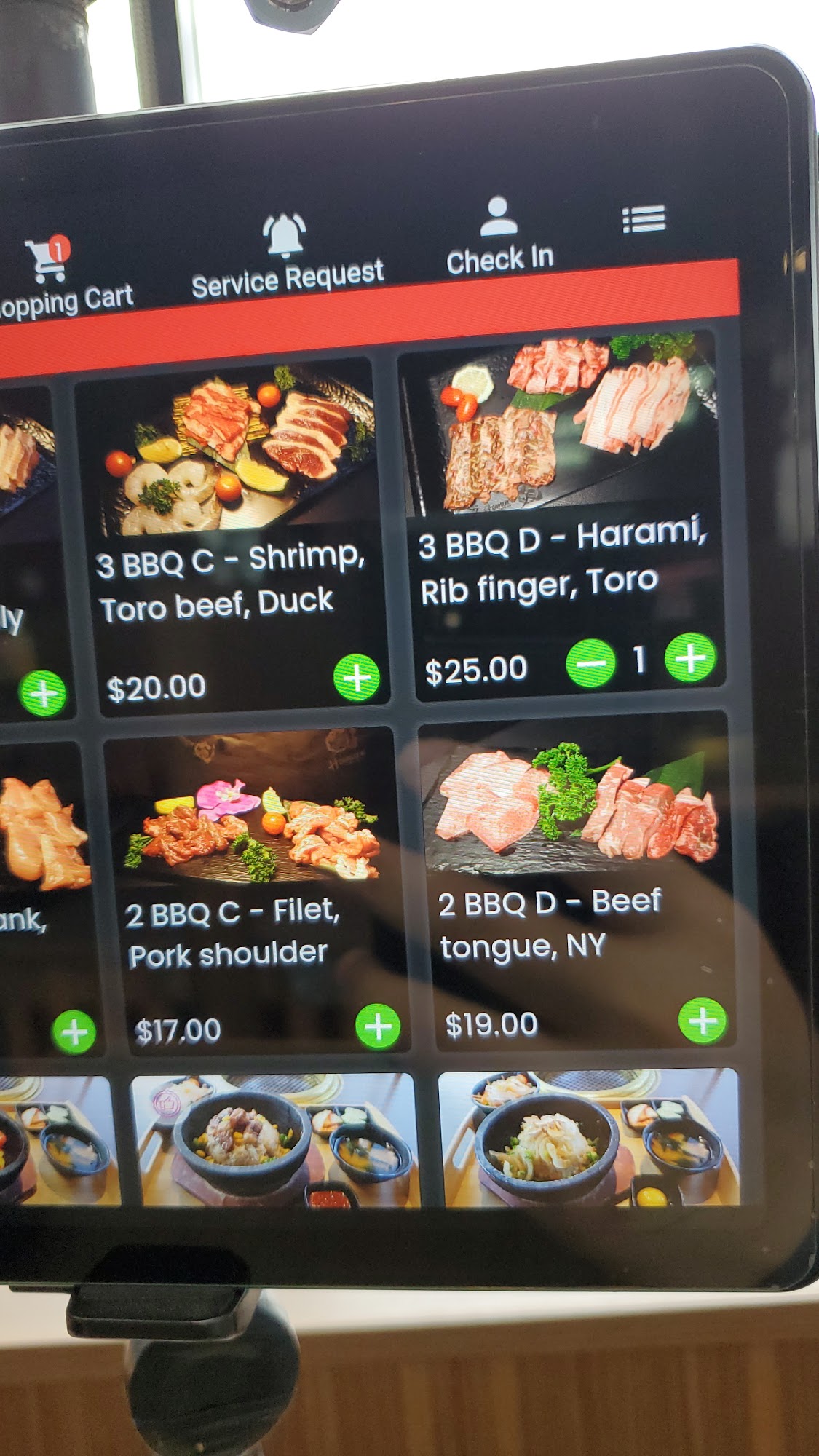The width and height of the screenshot is (819, 1456).
Task: Decrease quantity of 3 BBQ D Harami
Action: 590,662
